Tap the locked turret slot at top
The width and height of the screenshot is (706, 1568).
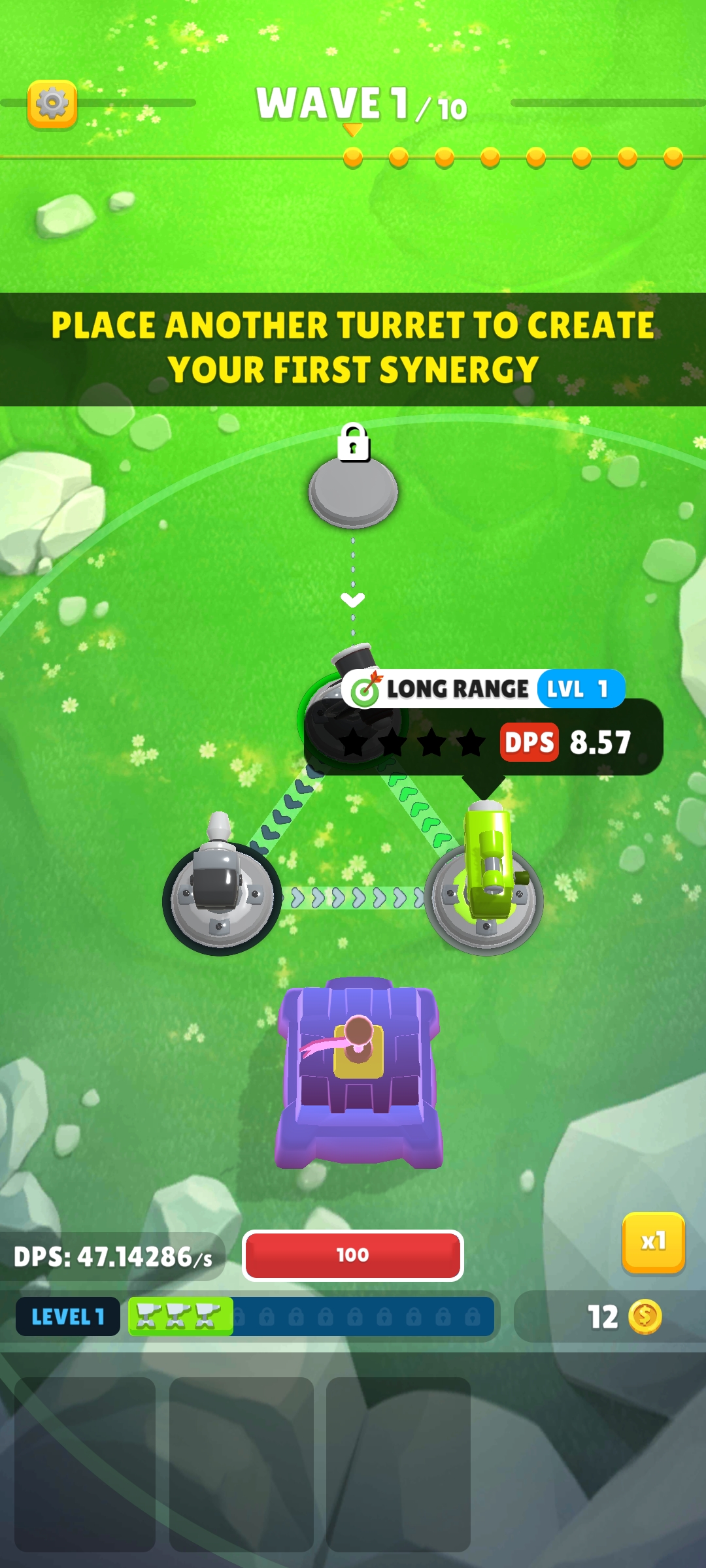click(x=353, y=491)
